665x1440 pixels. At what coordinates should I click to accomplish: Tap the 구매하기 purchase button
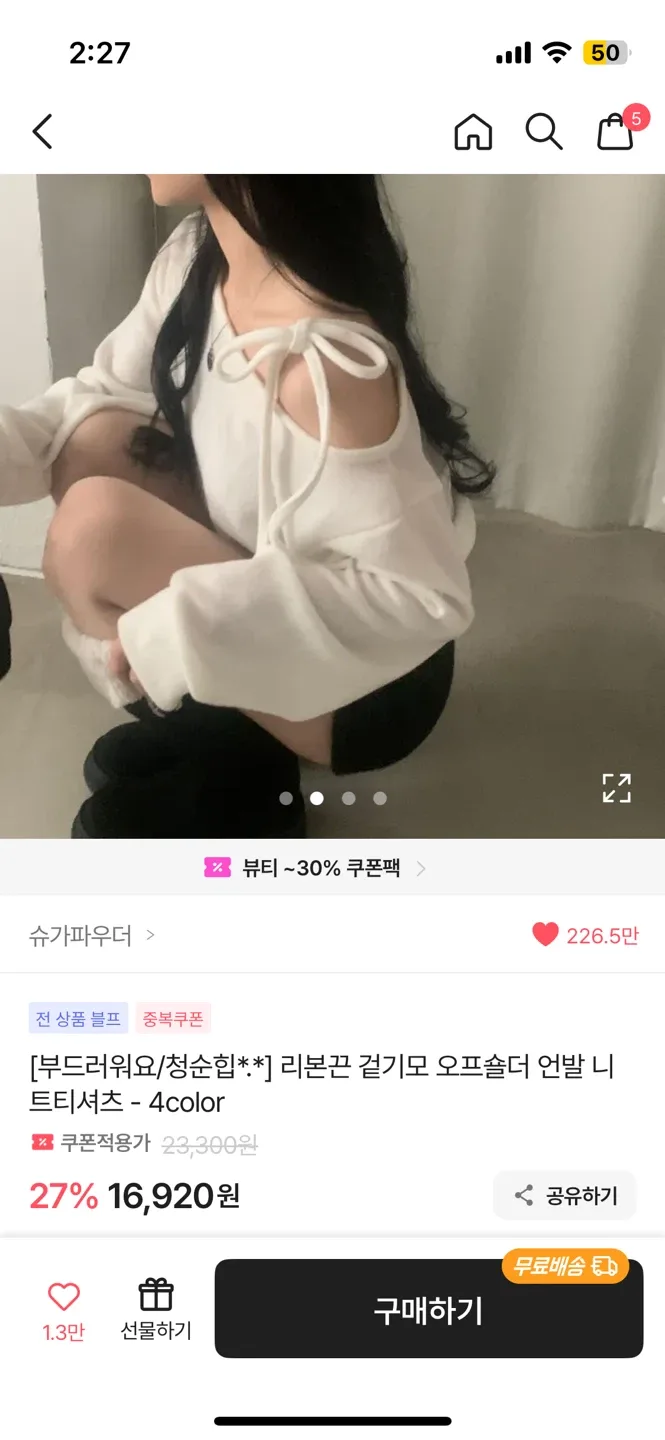click(x=428, y=1310)
